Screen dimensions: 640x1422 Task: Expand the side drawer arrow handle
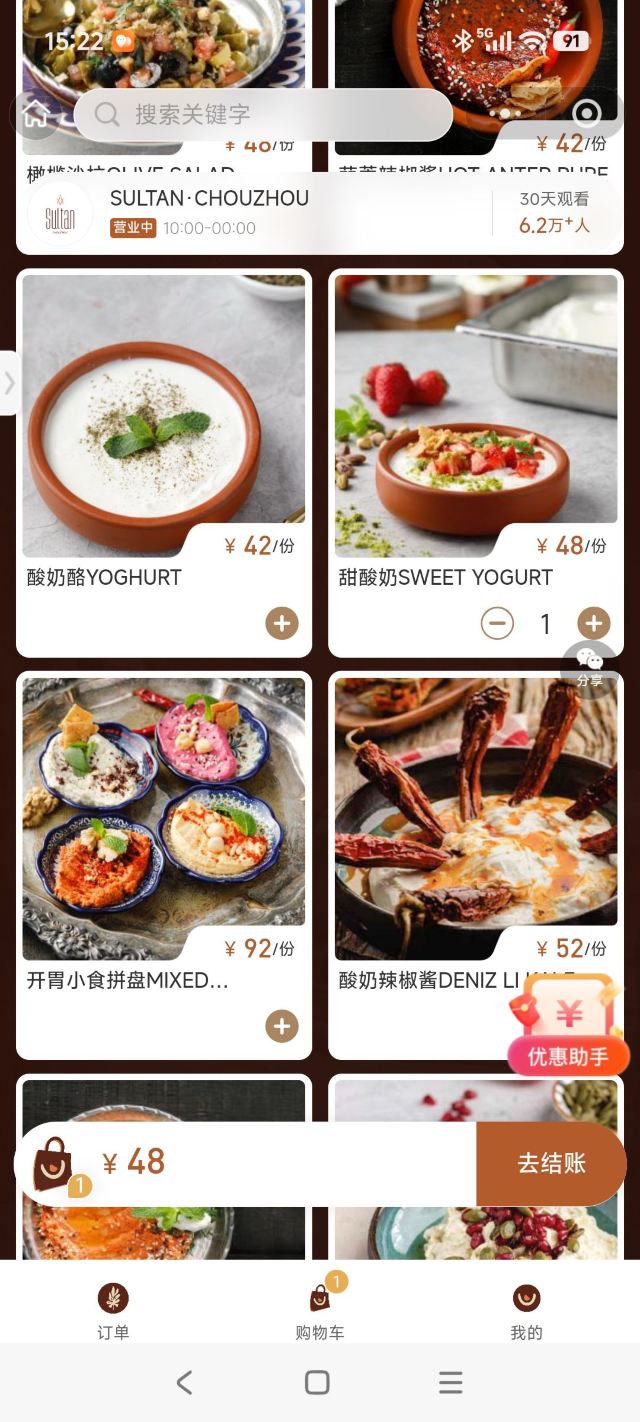(9, 382)
